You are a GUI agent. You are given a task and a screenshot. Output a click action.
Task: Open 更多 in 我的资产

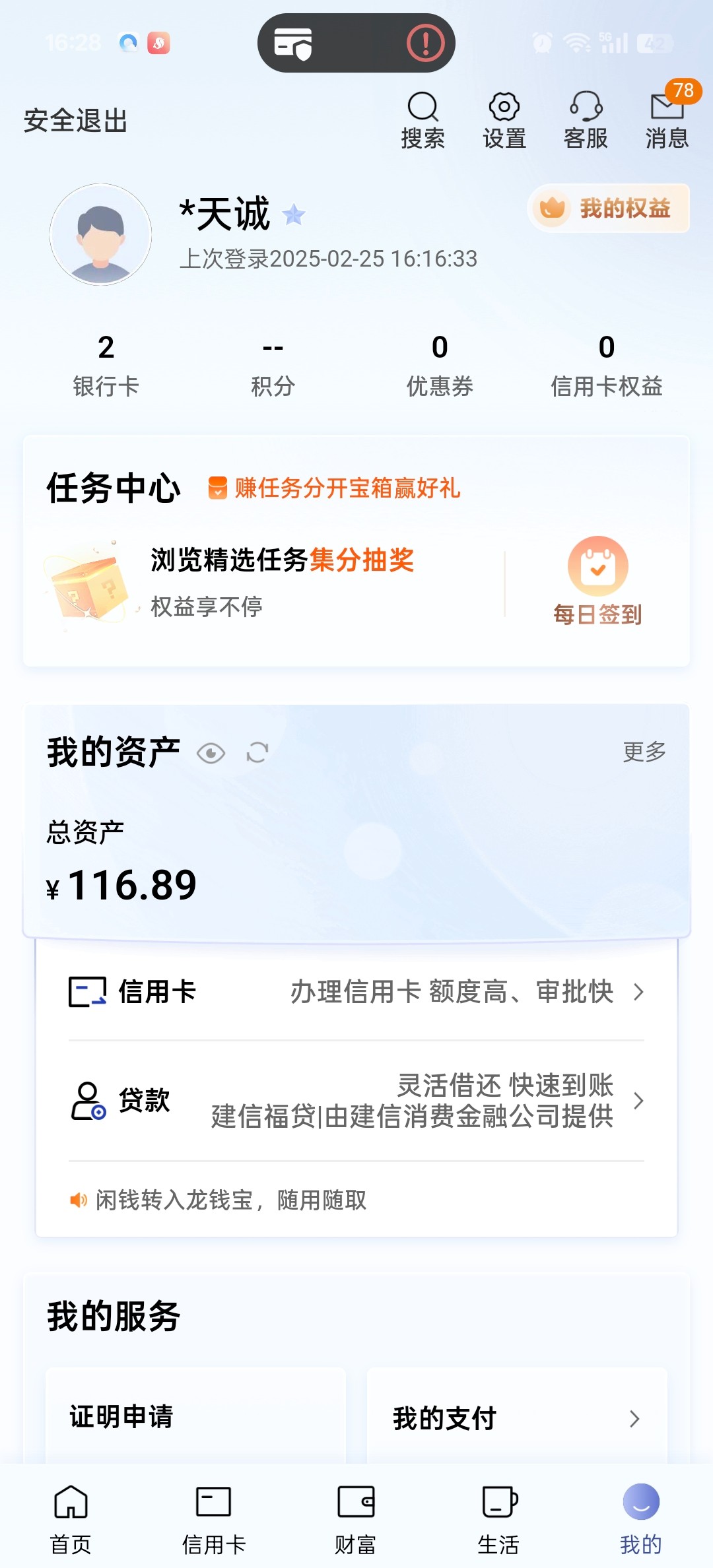coord(644,752)
